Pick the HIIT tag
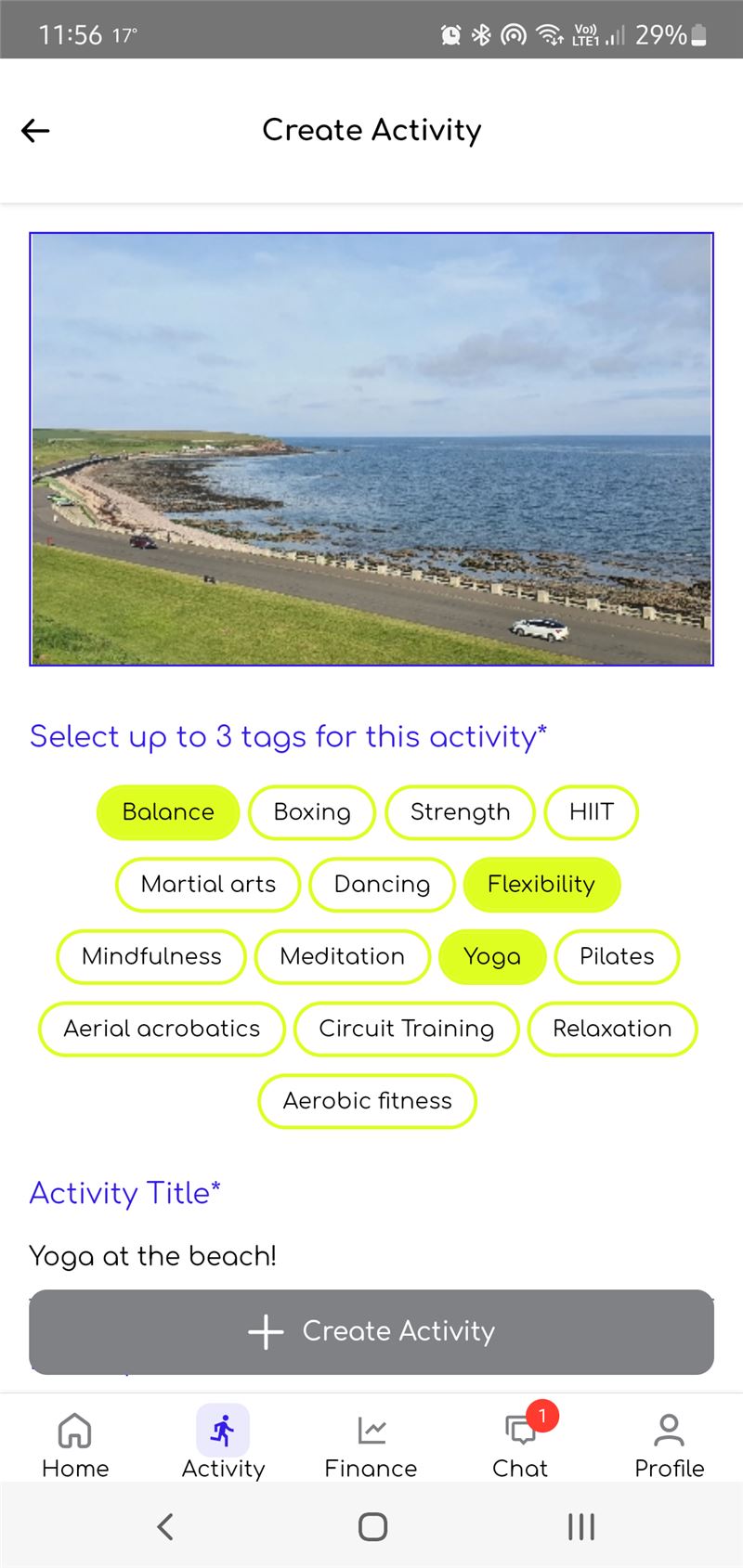 click(x=592, y=812)
